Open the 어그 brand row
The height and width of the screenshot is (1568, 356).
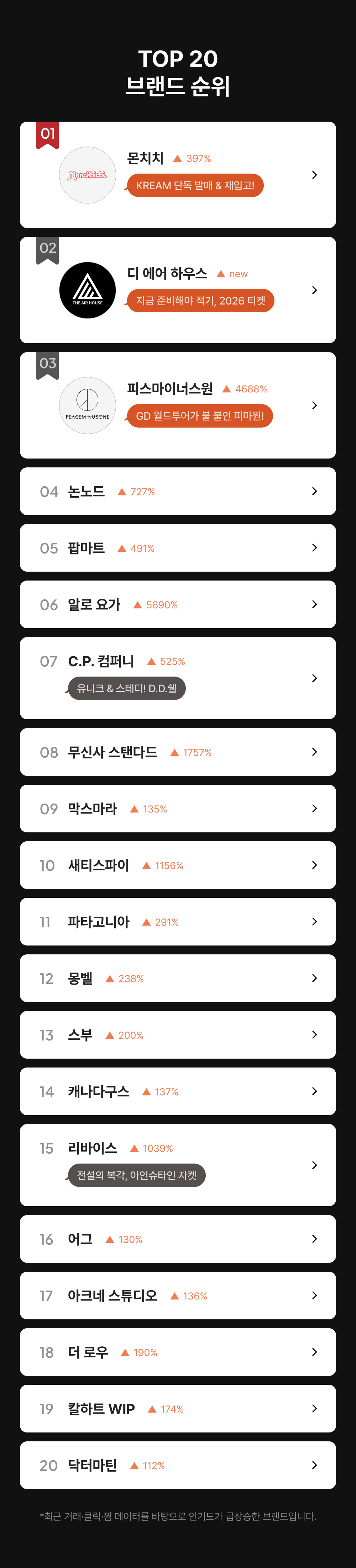click(x=177, y=1239)
